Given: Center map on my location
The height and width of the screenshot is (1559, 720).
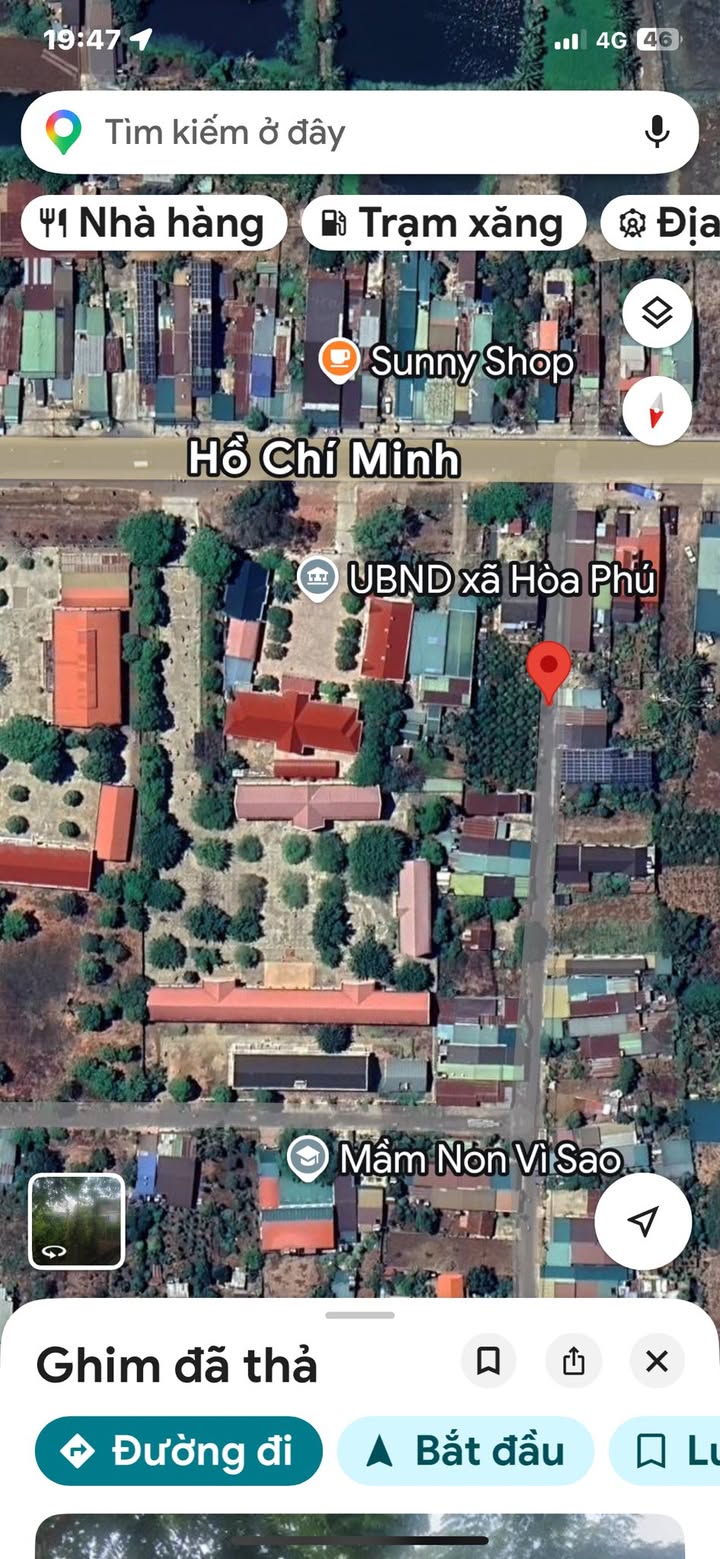Looking at the screenshot, I should tap(643, 1220).
